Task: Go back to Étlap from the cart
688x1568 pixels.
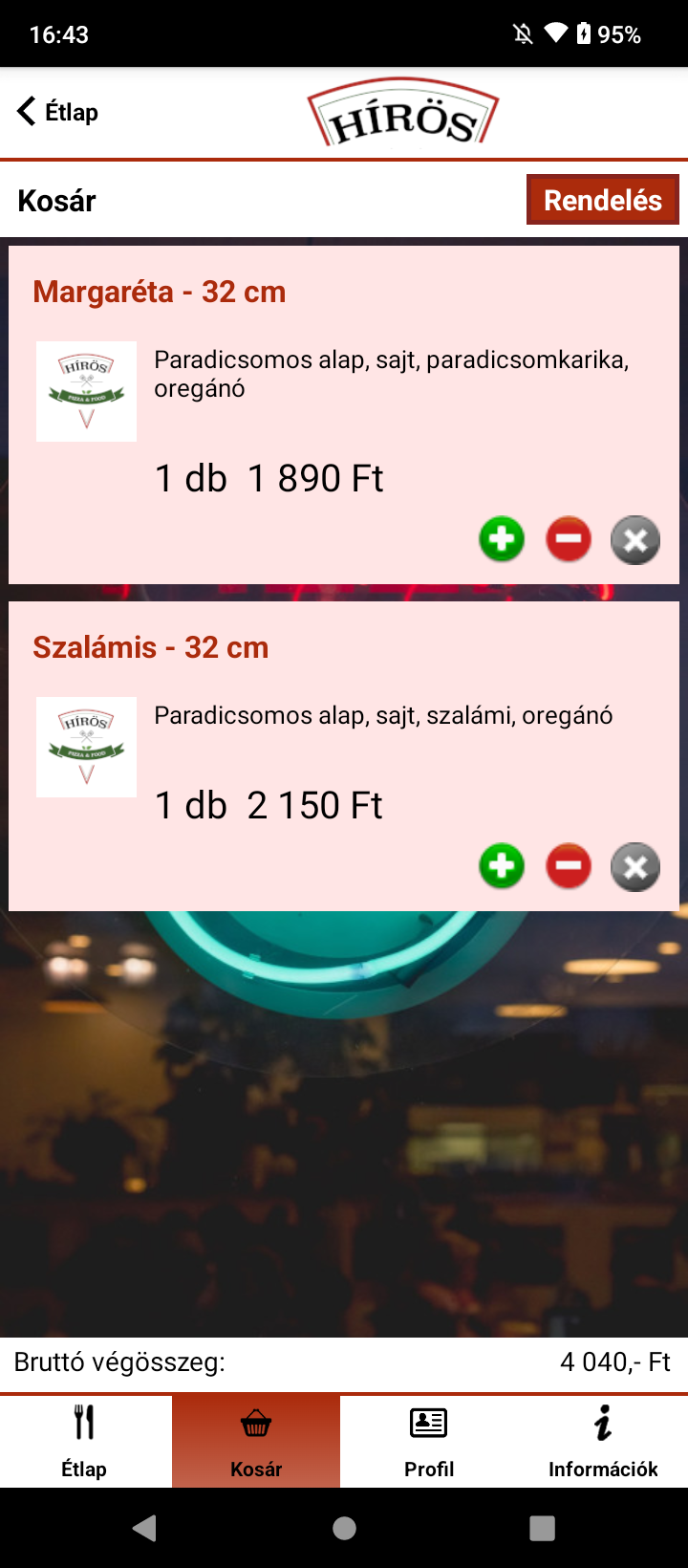Action: [x=58, y=112]
